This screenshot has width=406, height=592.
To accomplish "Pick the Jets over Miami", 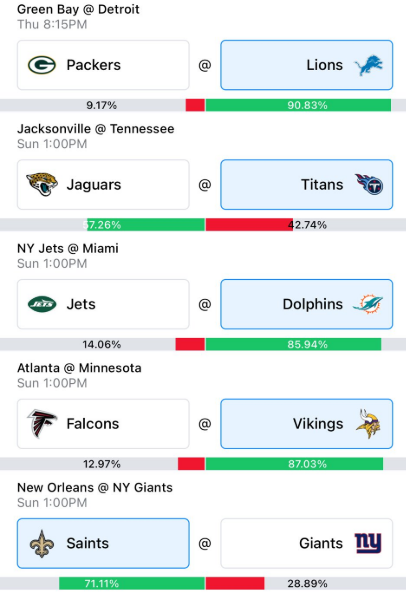I will pyautogui.click(x=103, y=304).
